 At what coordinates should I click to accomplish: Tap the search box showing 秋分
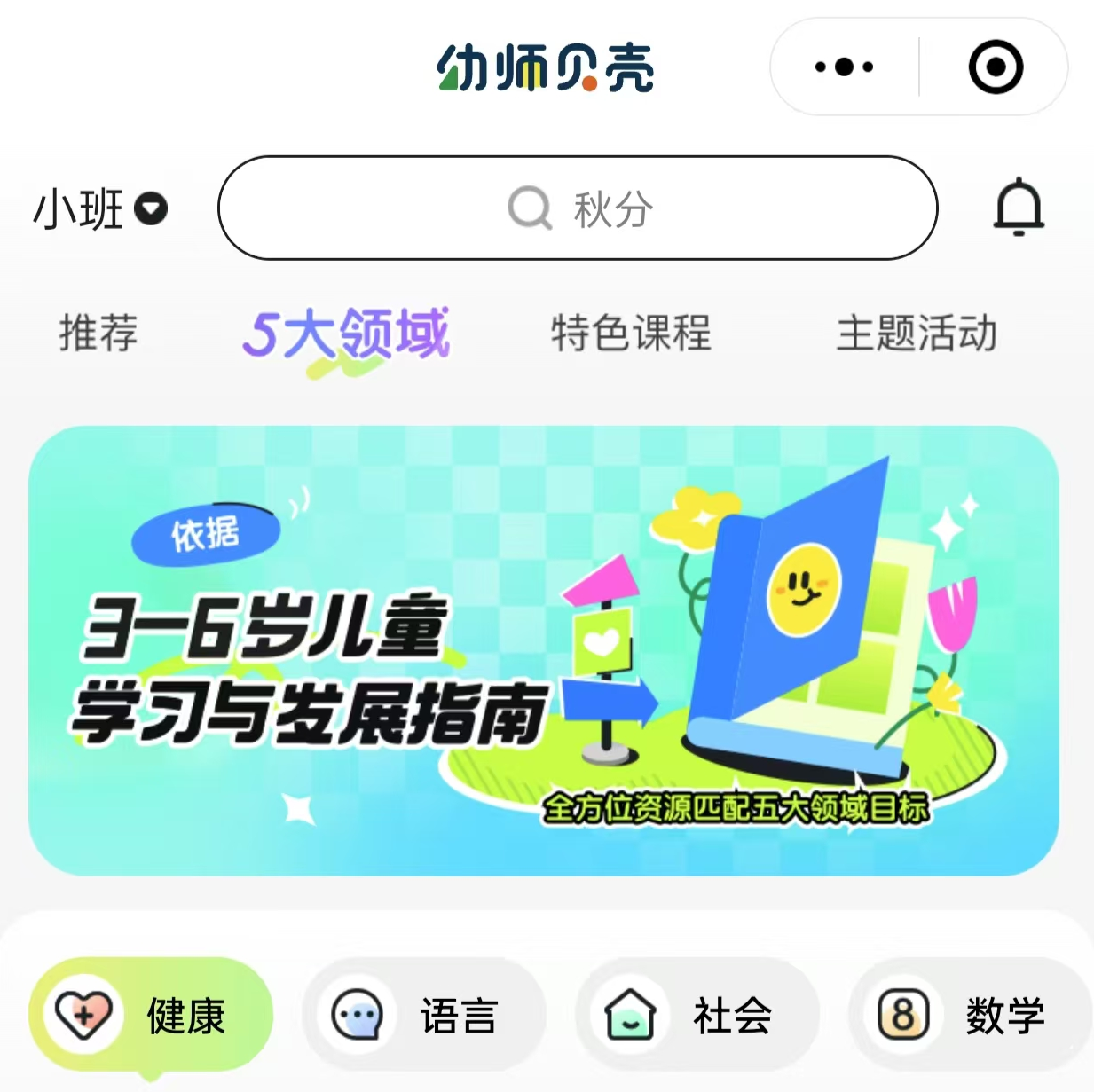(x=578, y=208)
